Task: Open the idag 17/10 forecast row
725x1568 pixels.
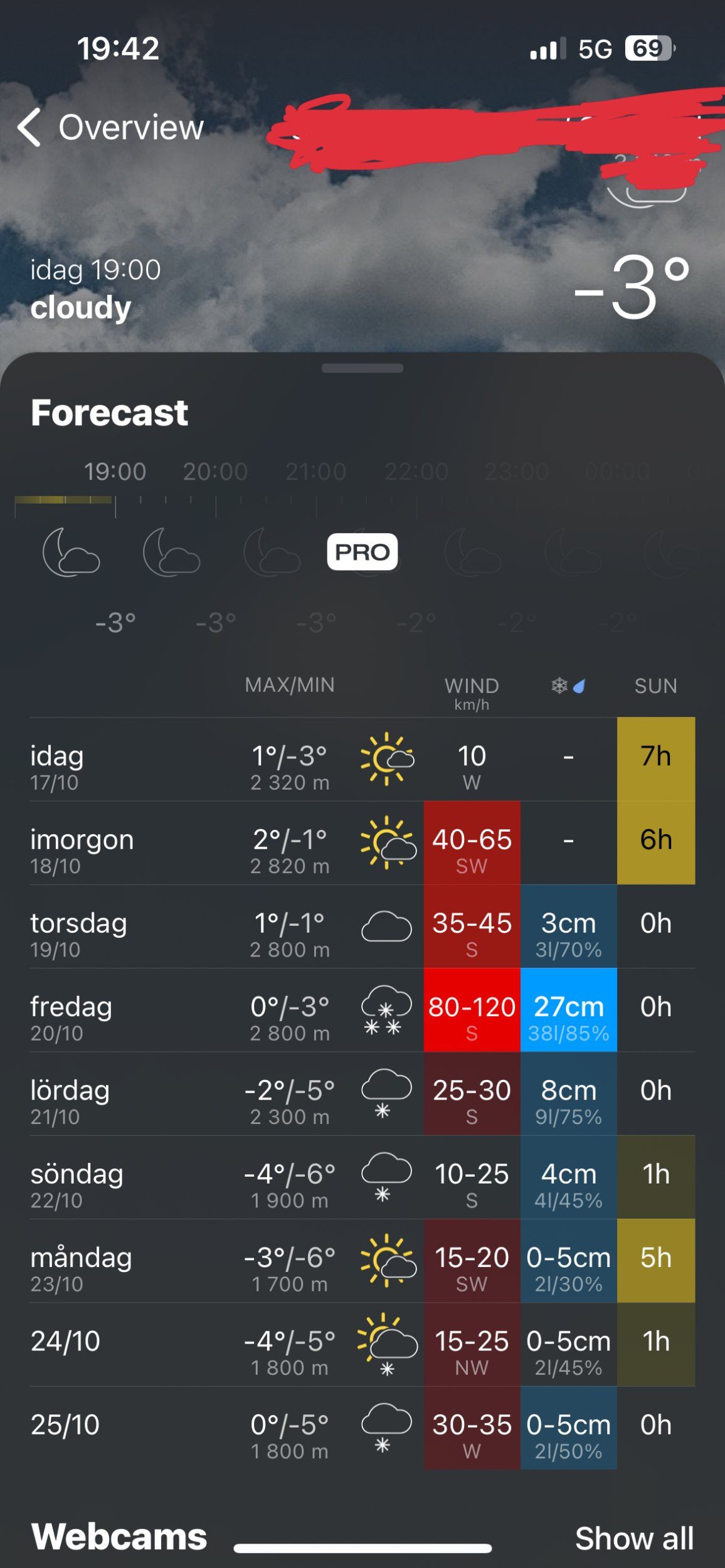Action: point(362,760)
